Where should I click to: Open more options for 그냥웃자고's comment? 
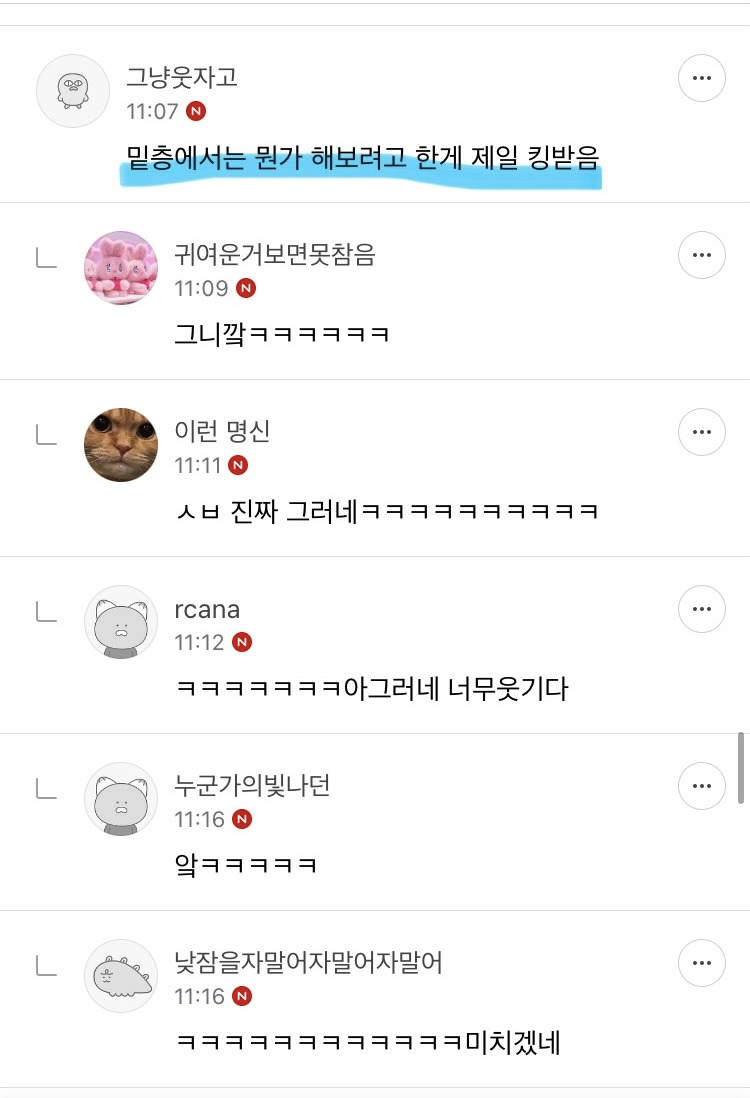click(702, 78)
